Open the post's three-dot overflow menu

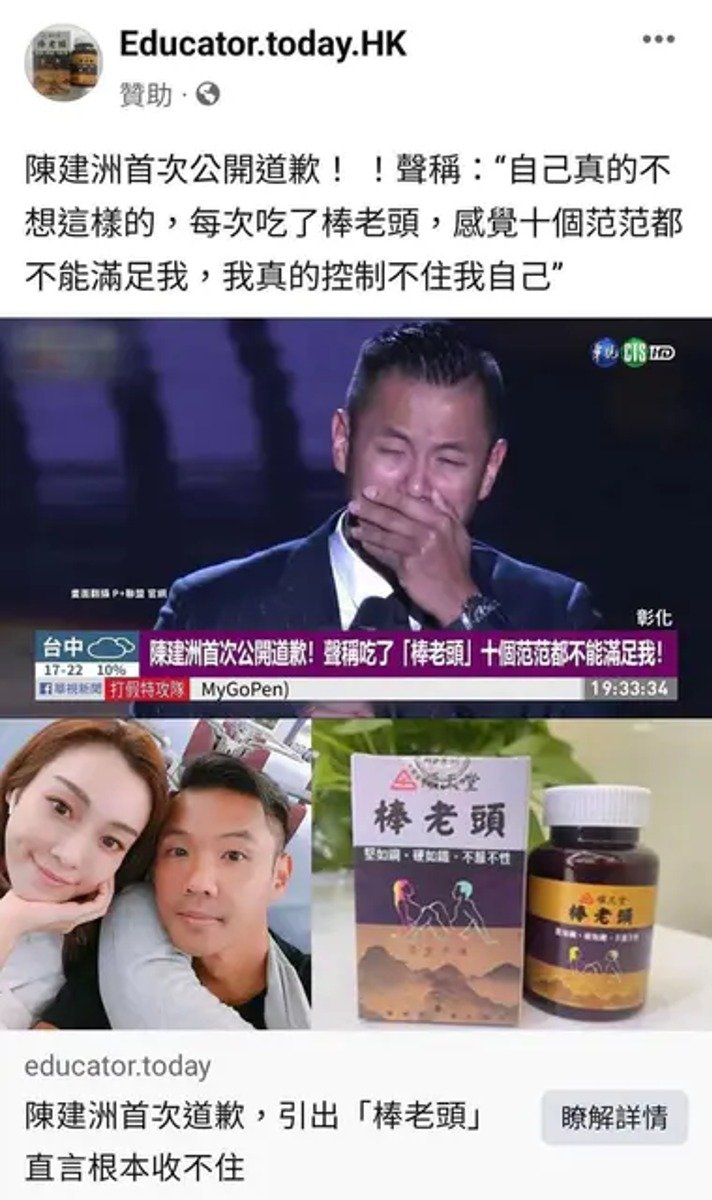coord(658,40)
